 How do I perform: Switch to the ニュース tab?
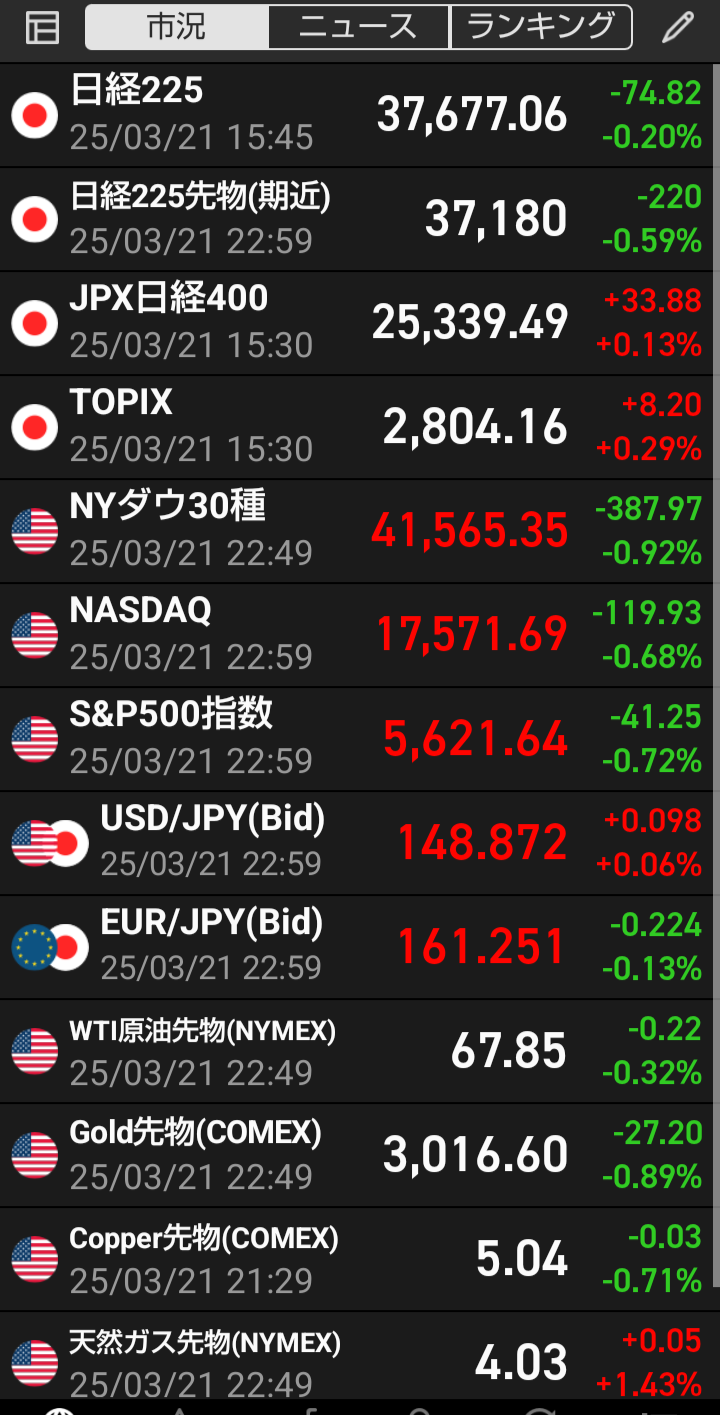click(359, 27)
